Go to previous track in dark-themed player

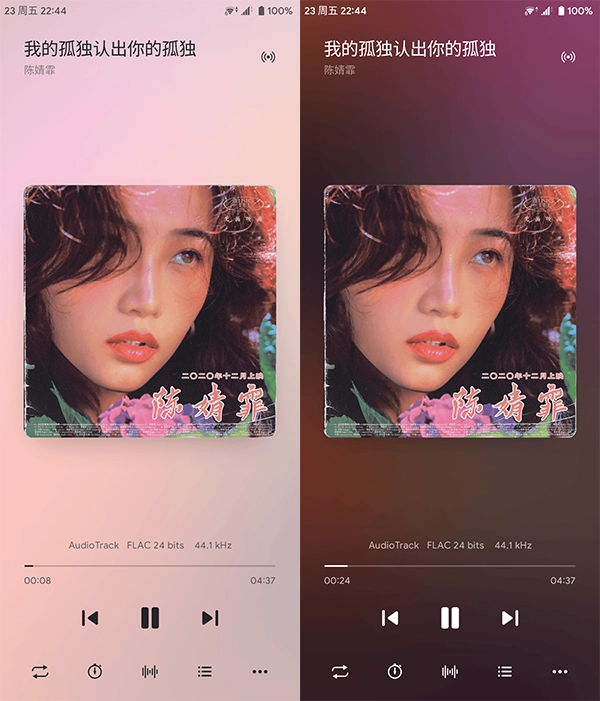click(390, 618)
